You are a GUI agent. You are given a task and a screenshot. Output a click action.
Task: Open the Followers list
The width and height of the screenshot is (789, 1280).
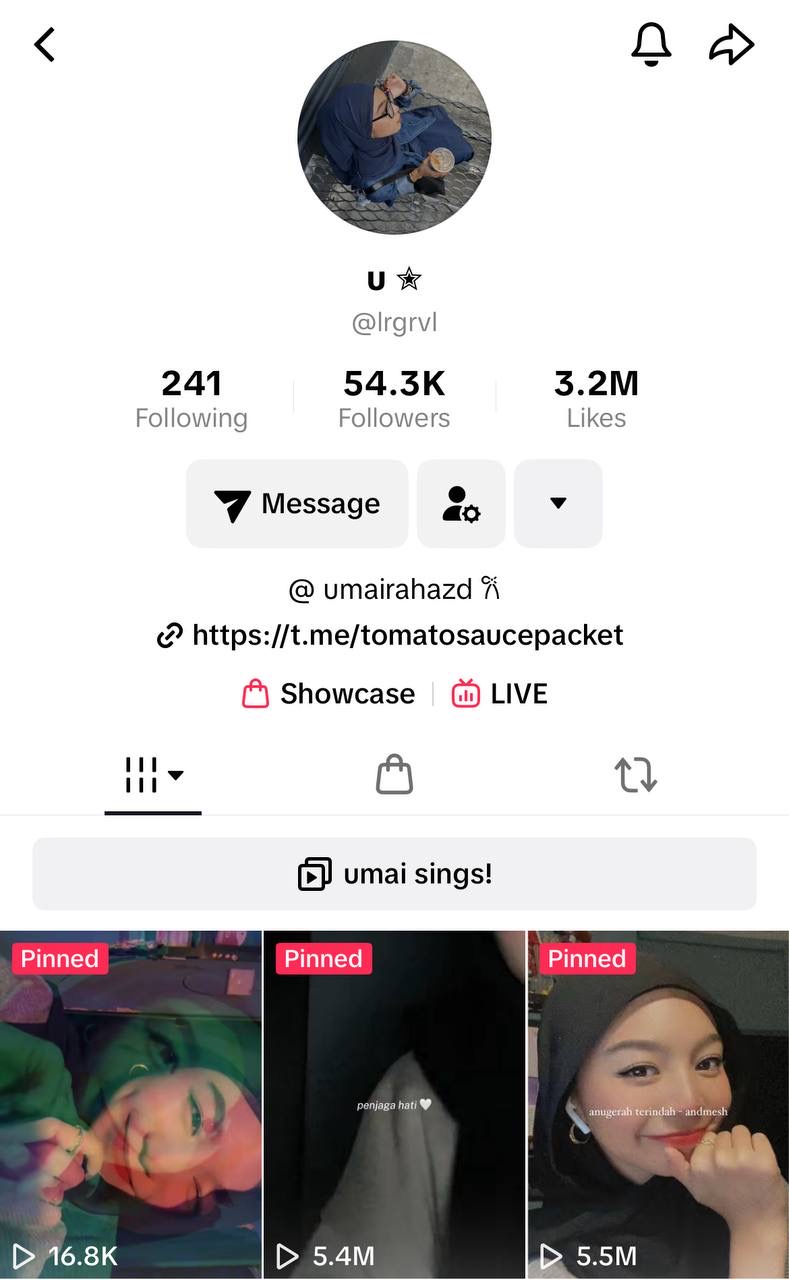pyautogui.click(x=394, y=398)
